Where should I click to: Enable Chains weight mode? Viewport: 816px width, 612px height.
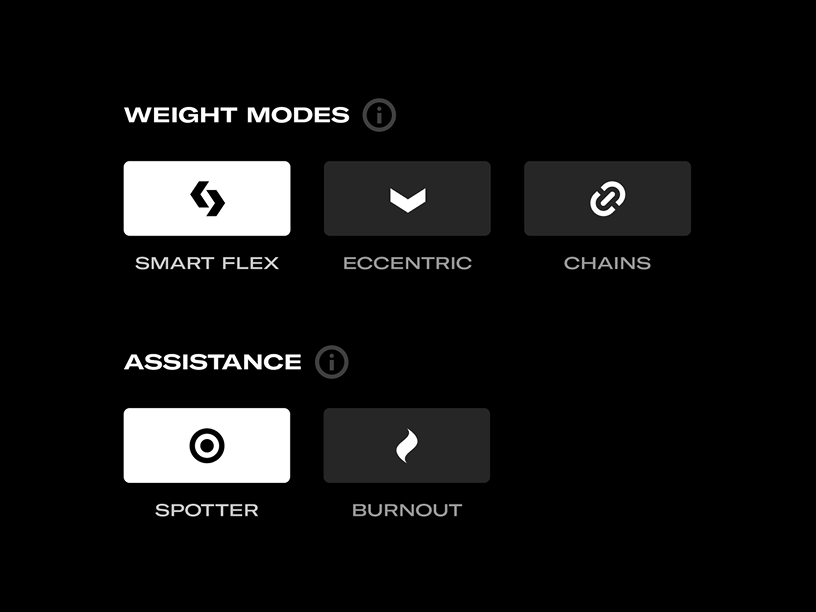[x=607, y=199]
